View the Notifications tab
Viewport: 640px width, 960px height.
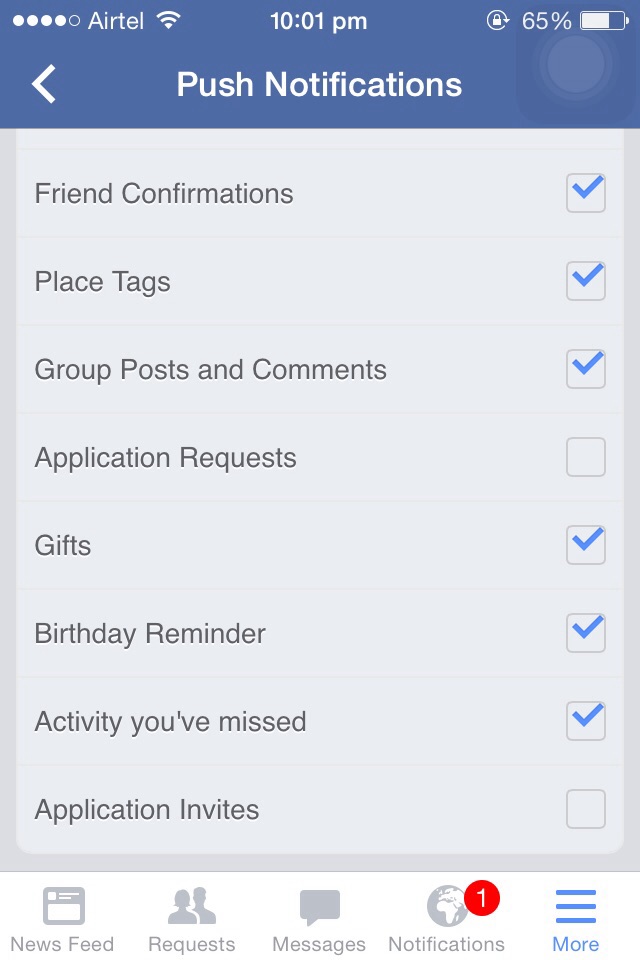tap(447, 920)
